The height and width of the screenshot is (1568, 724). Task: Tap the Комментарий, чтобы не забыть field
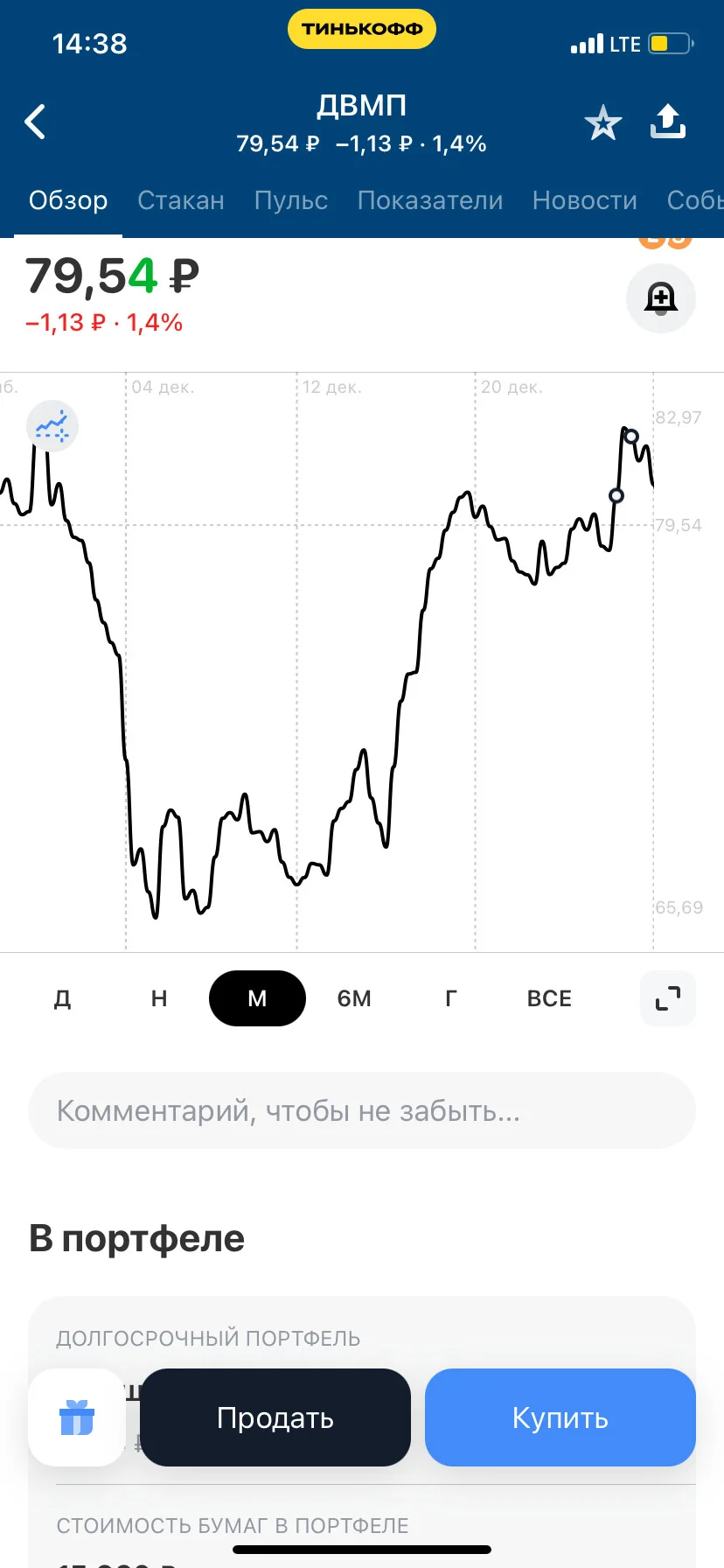tap(362, 1110)
